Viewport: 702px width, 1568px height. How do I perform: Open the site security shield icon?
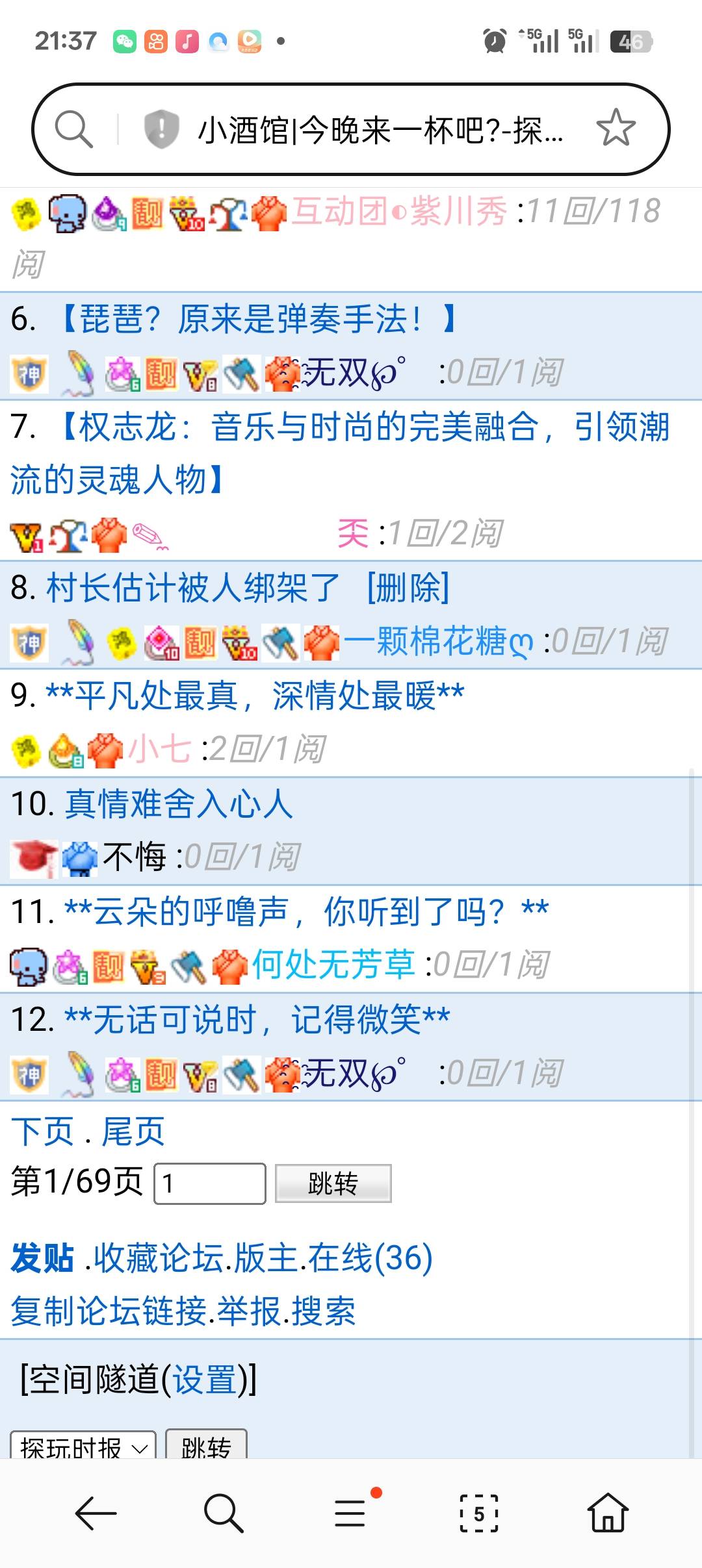[x=161, y=129]
